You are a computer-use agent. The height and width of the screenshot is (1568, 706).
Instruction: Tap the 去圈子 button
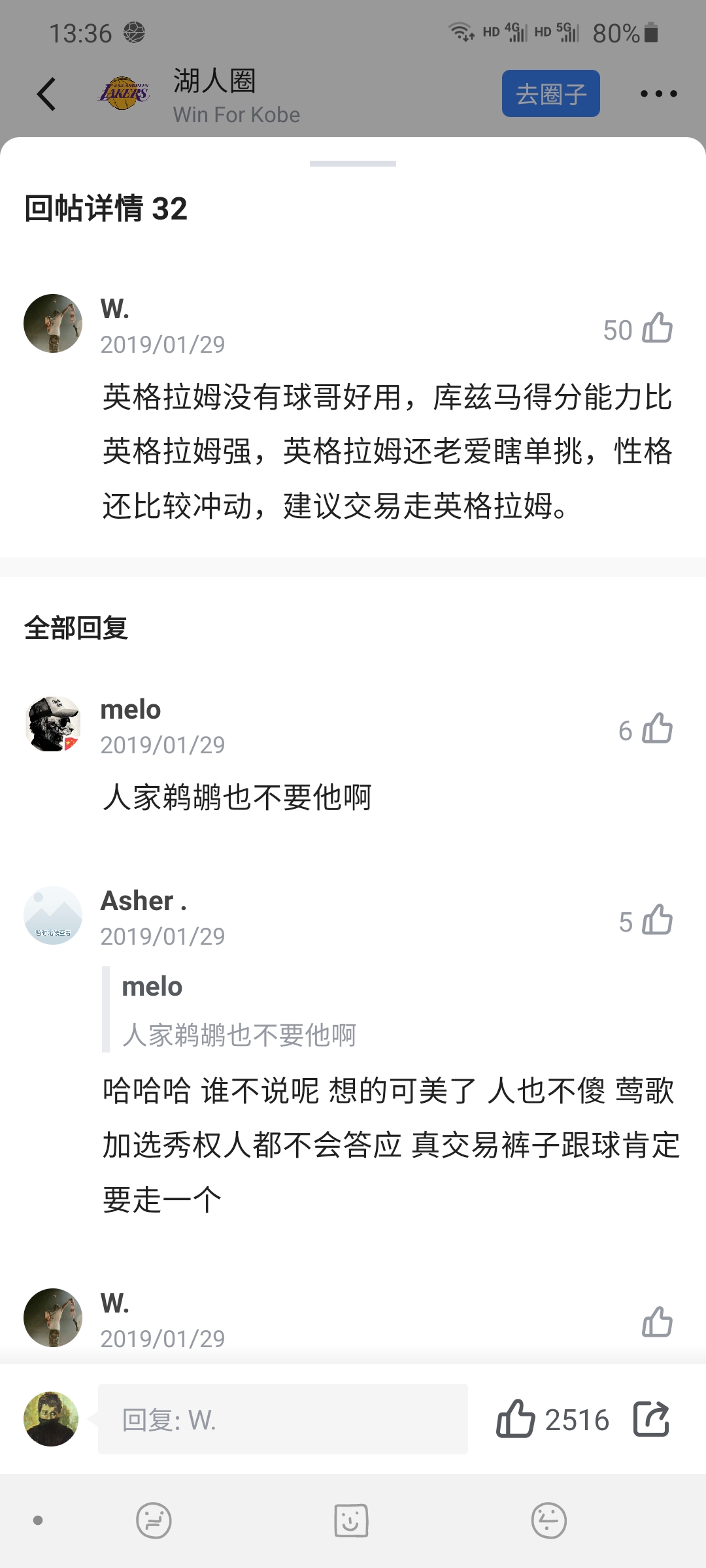tap(550, 94)
